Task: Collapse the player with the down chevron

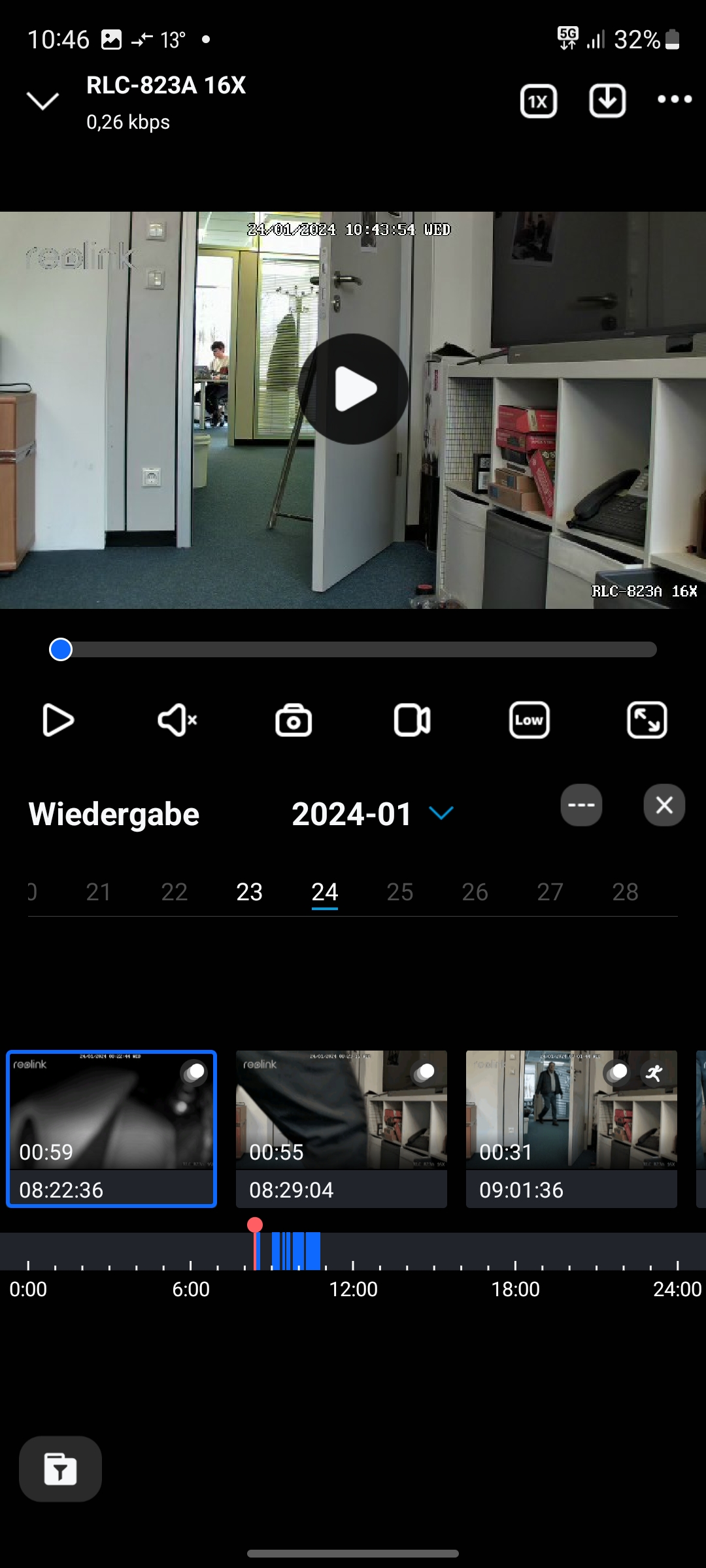Action: tap(42, 101)
